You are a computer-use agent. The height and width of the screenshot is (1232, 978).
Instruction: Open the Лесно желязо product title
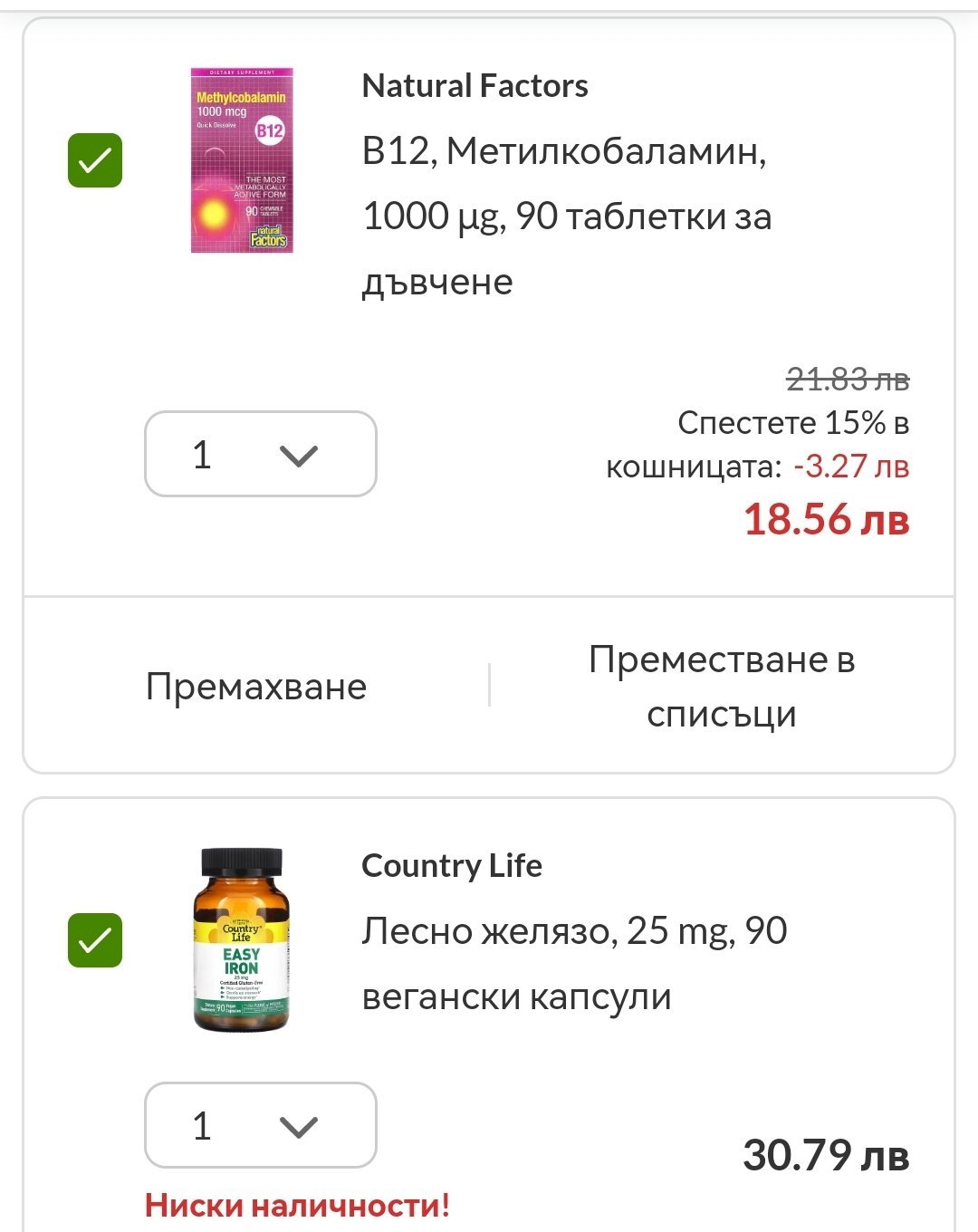pyautogui.click(x=574, y=963)
